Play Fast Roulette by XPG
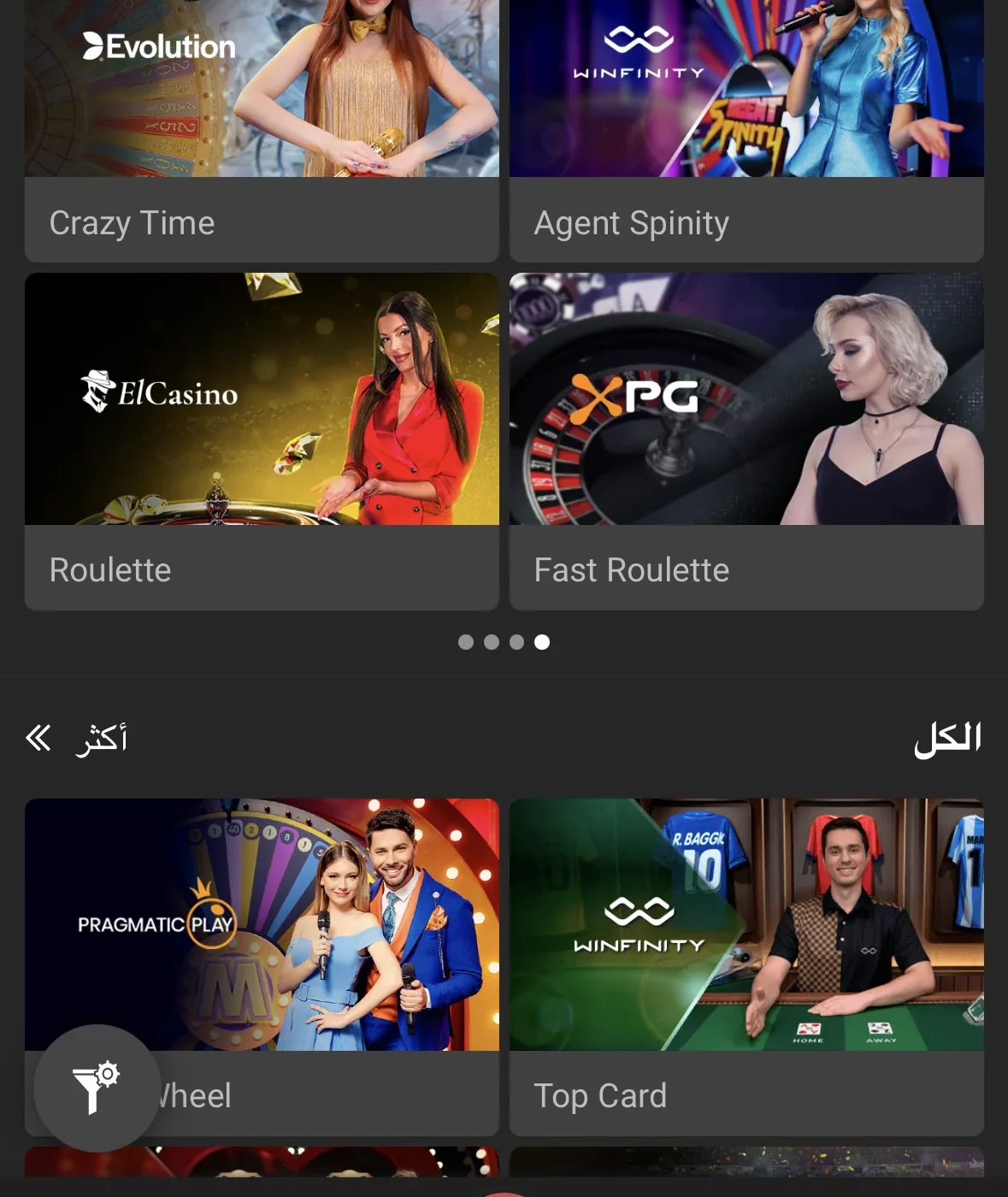The image size is (1008, 1197). coord(746,440)
